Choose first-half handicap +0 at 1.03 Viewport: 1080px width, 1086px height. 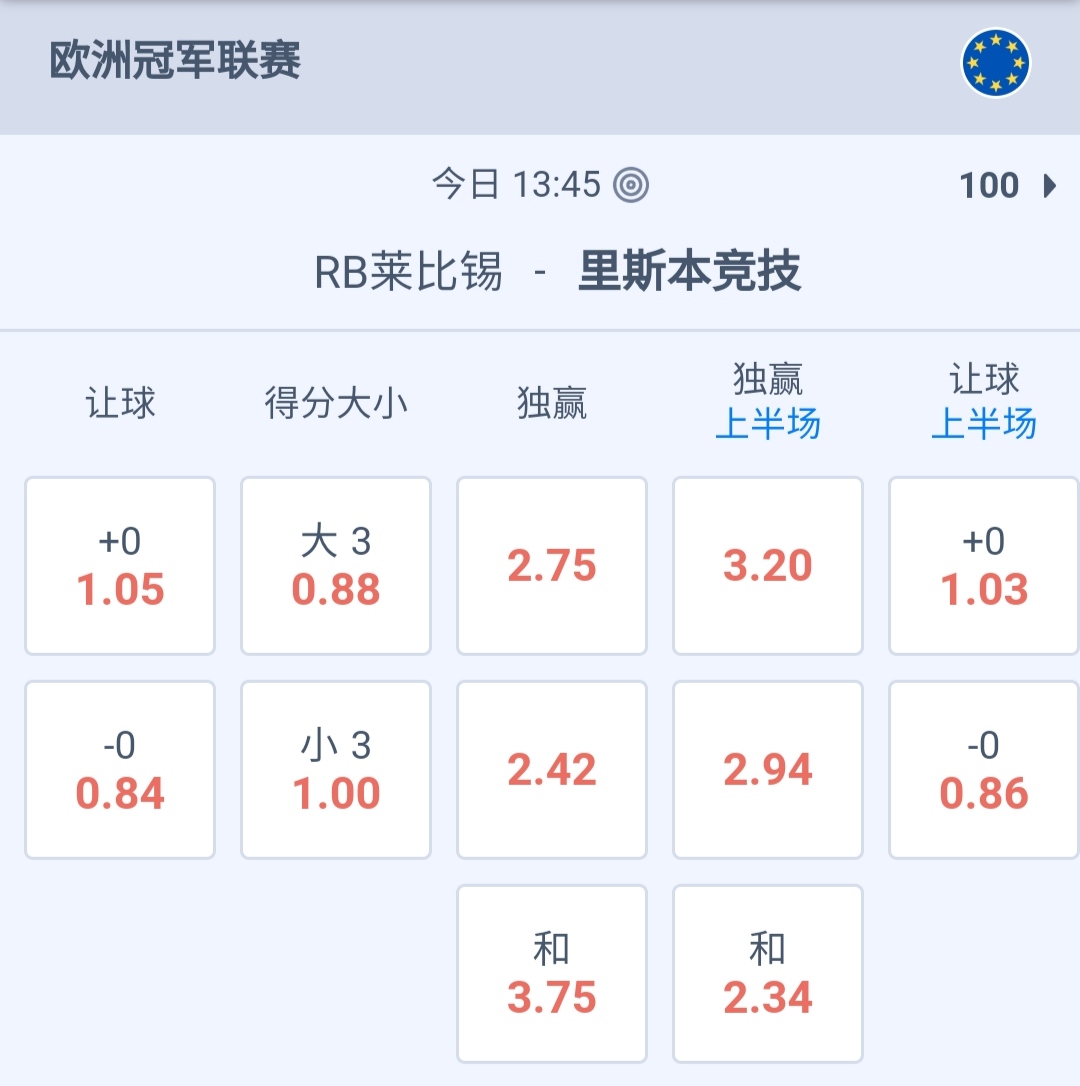click(984, 566)
